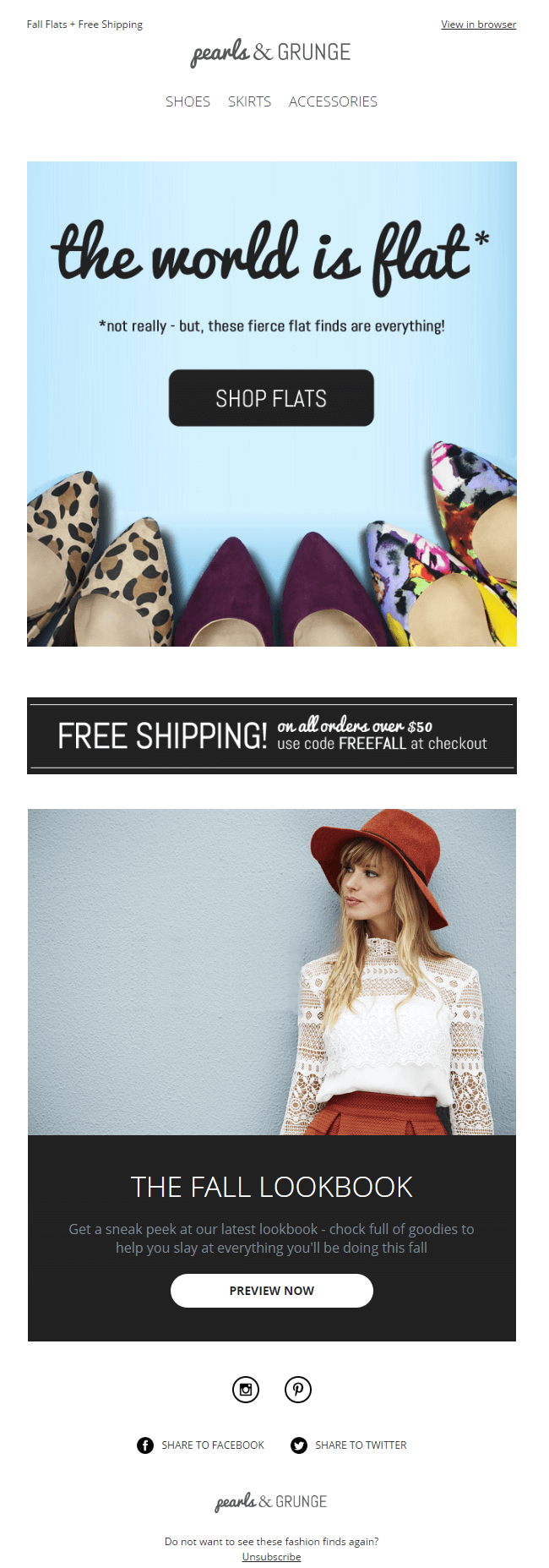Open the Instagram icon
549x1568 pixels.
[x=246, y=1389]
